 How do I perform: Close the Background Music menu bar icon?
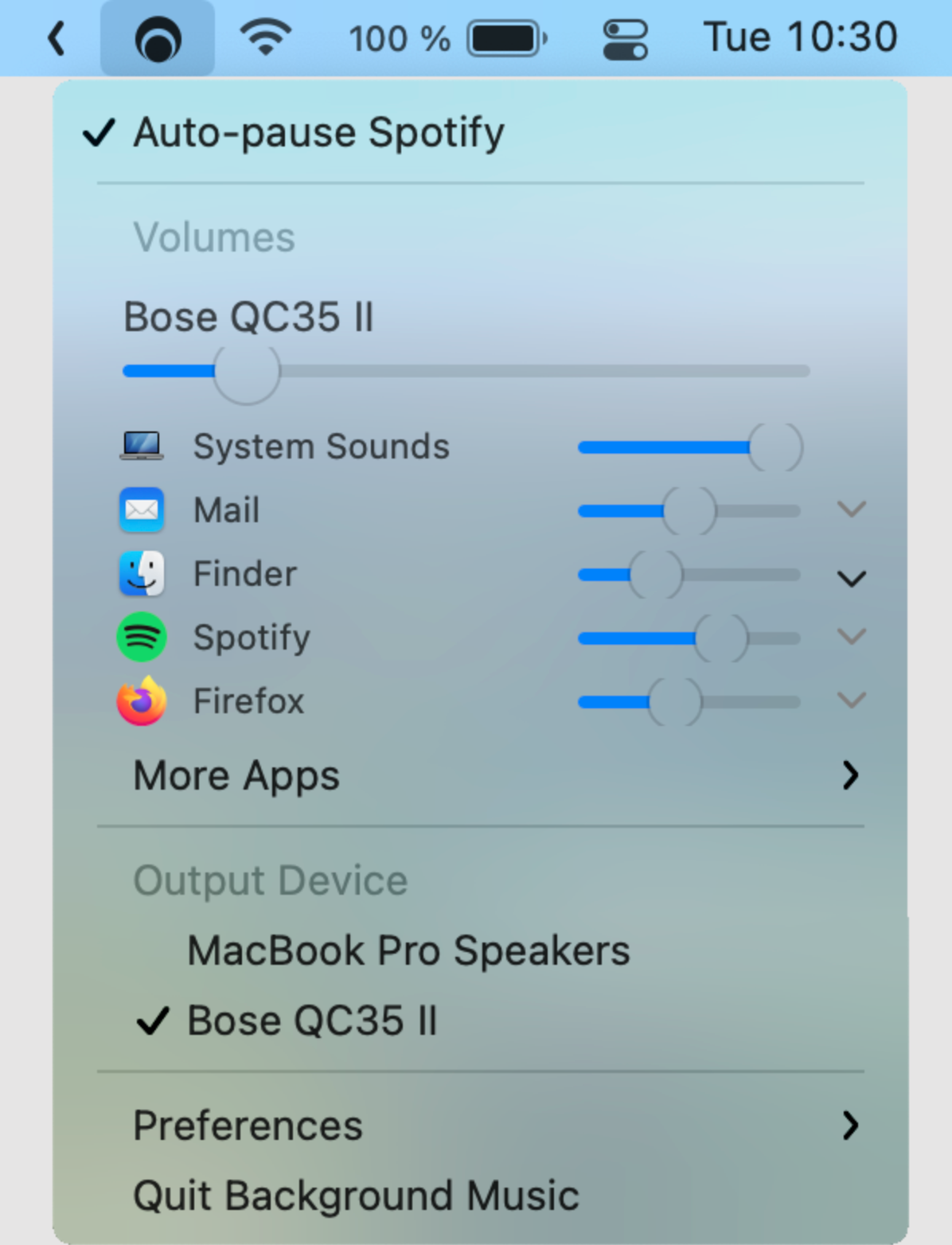(158, 38)
